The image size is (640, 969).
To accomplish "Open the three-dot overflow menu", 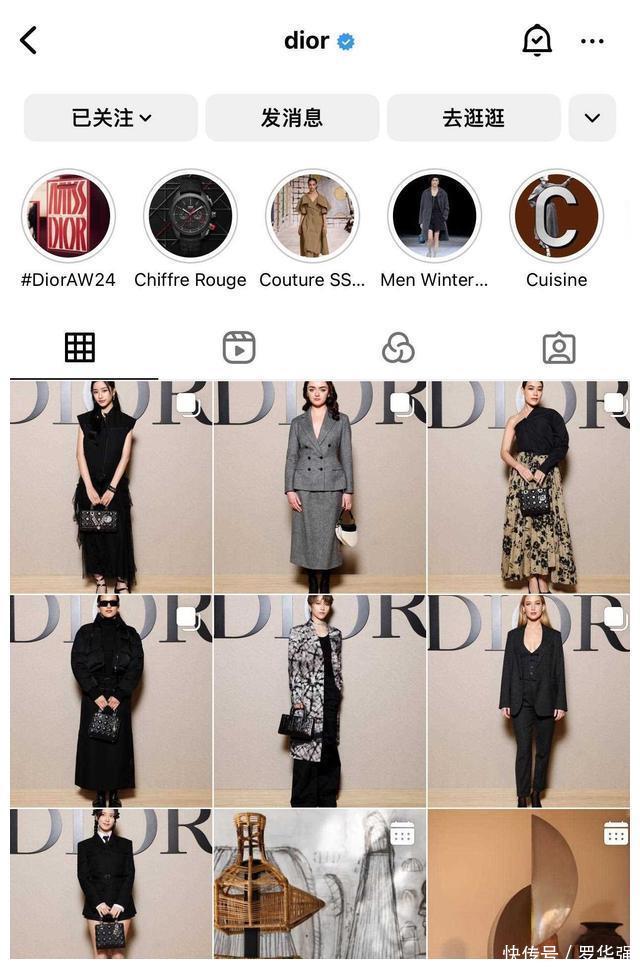I will click(592, 41).
